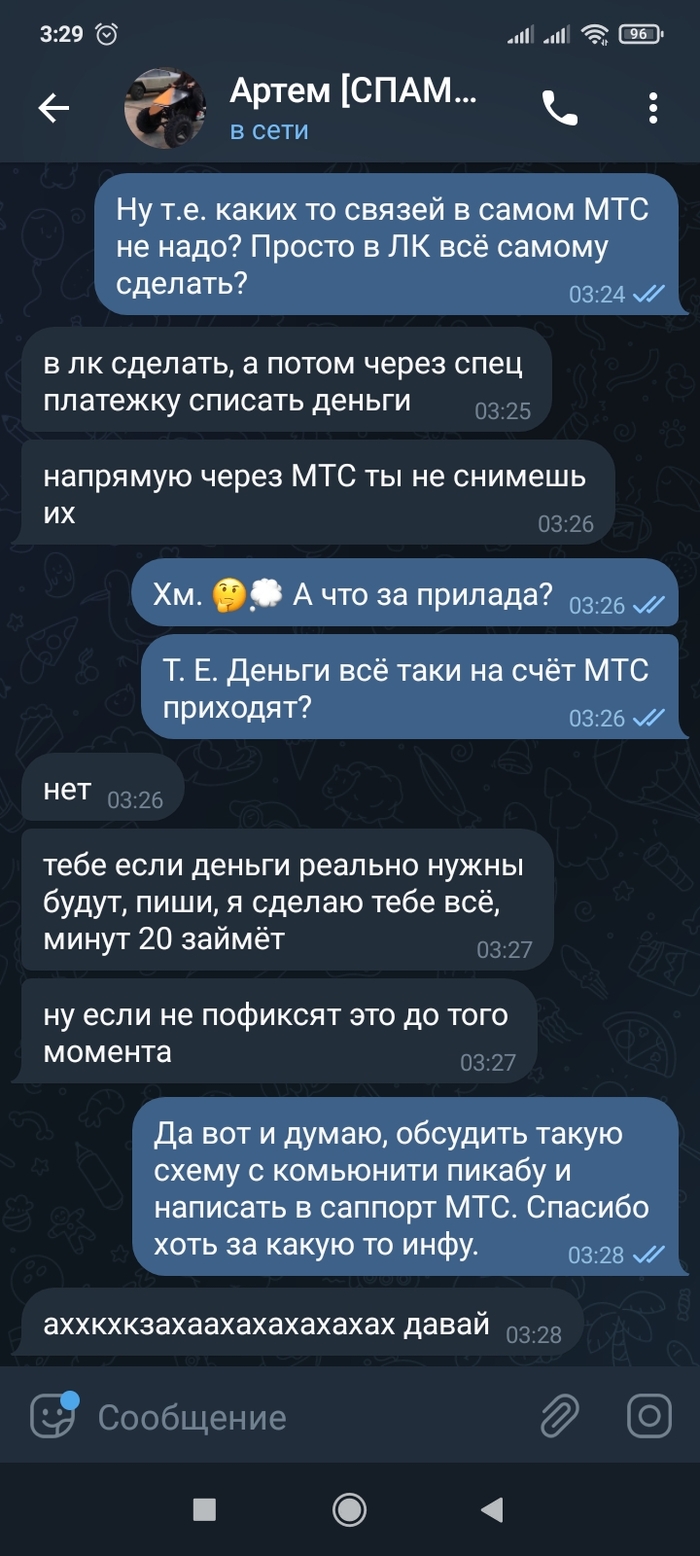Tap the system back triangle
The width and height of the screenshot is (700, 1556).
491,1509
